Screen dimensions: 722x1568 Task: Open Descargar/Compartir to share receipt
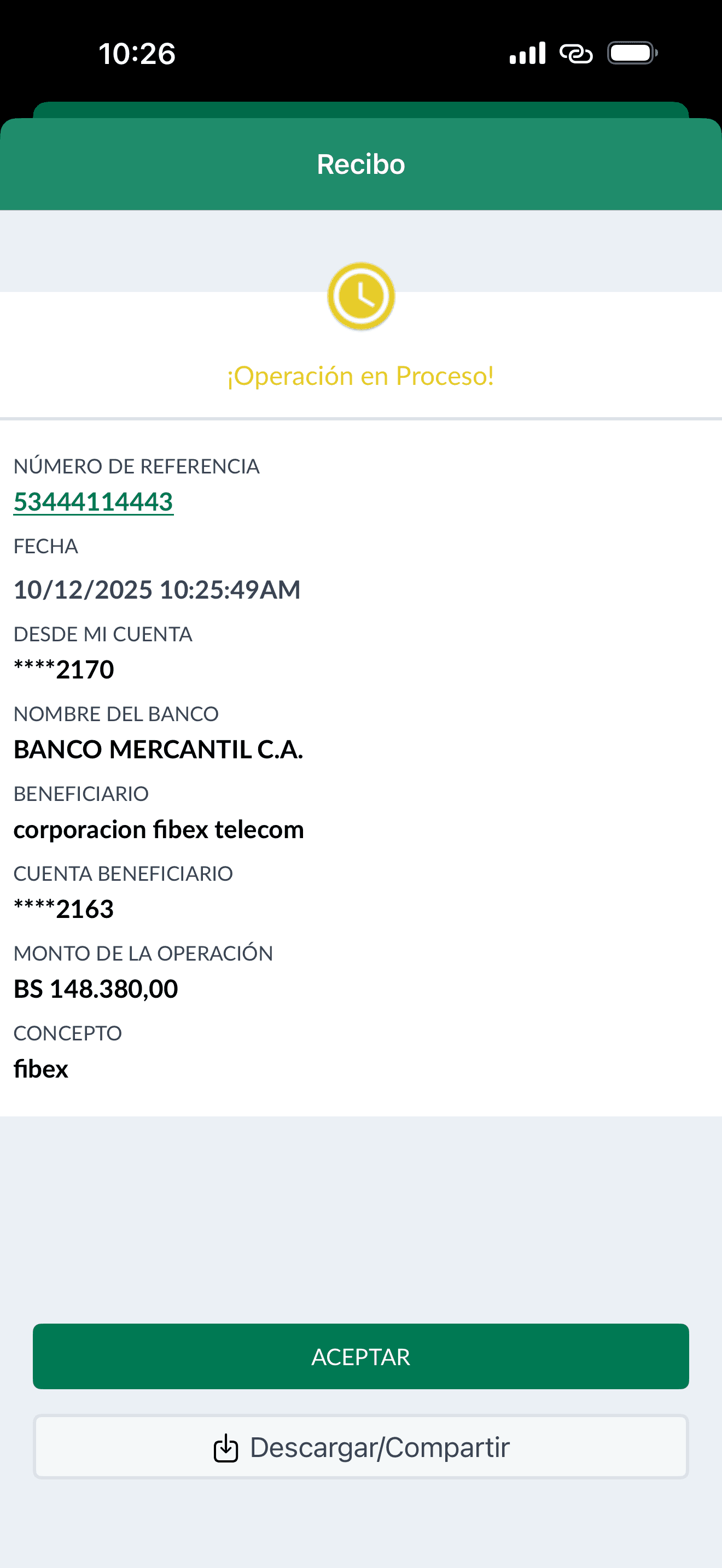(x=360, y=1447)
